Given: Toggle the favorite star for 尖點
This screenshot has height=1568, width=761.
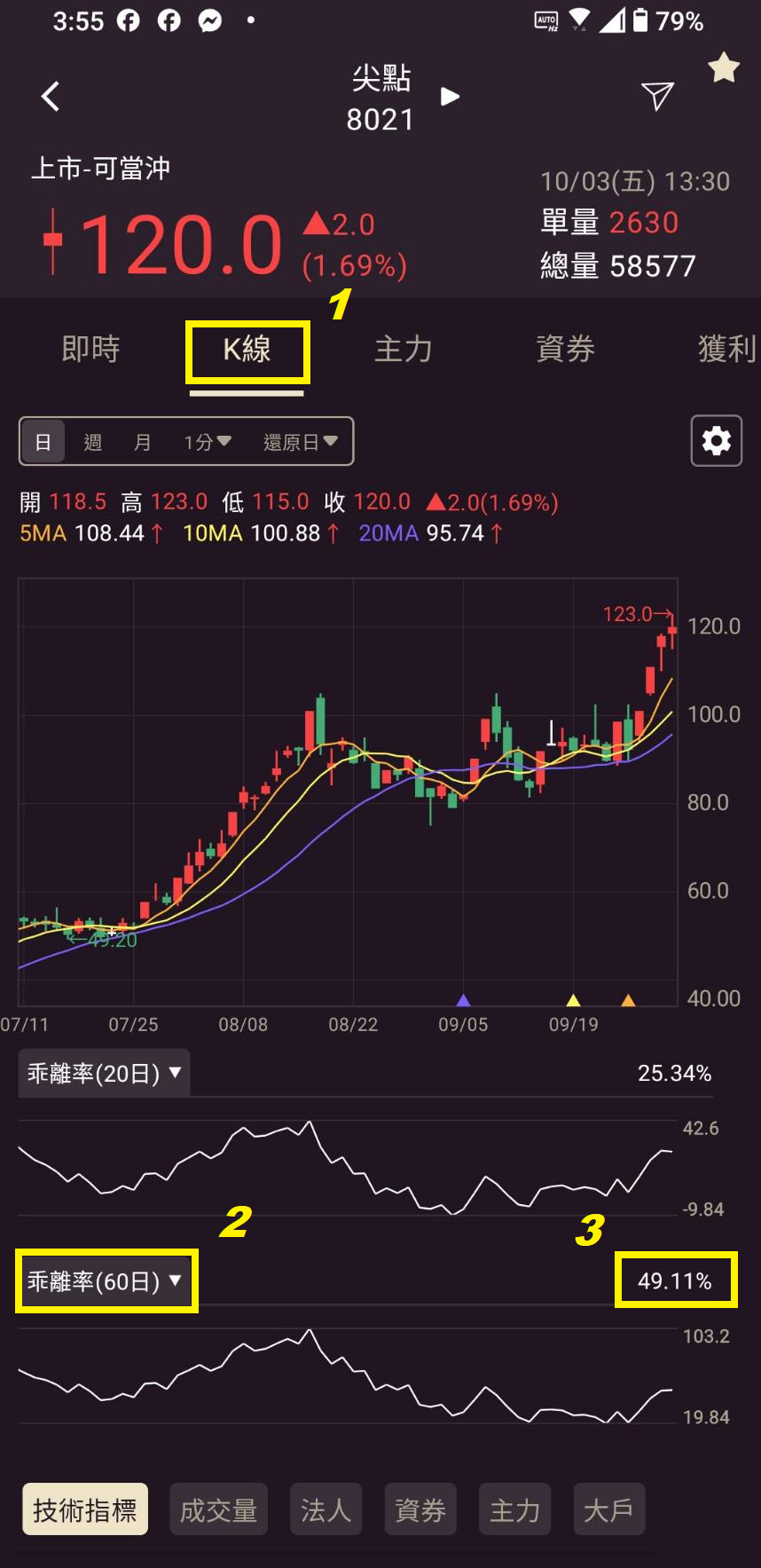Looking at the screenshot, I should tap(724, 67).
